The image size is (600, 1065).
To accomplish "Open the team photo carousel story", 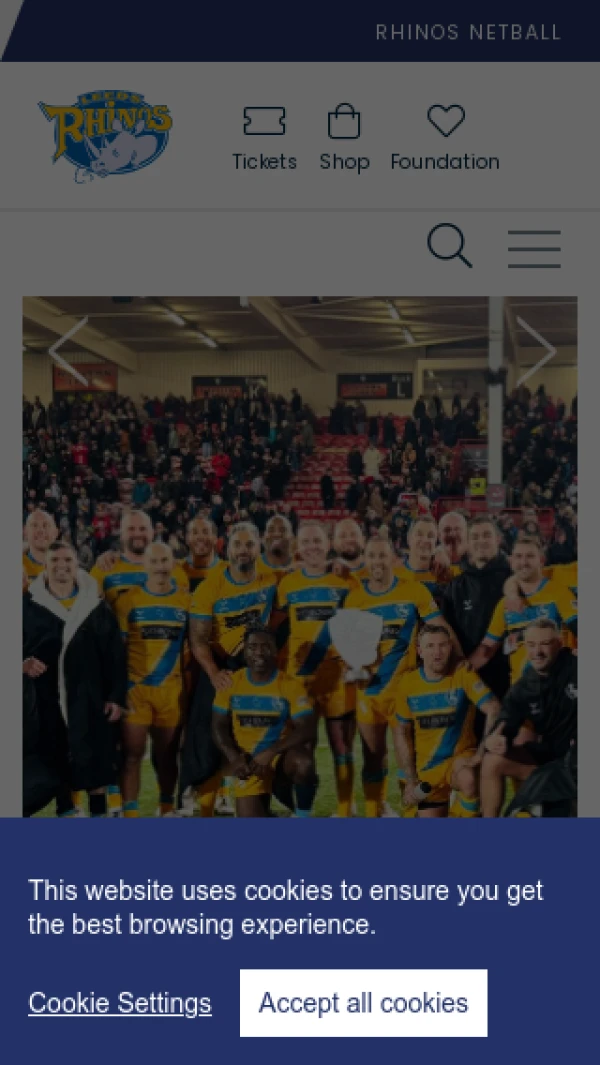I will coord(300,600).
